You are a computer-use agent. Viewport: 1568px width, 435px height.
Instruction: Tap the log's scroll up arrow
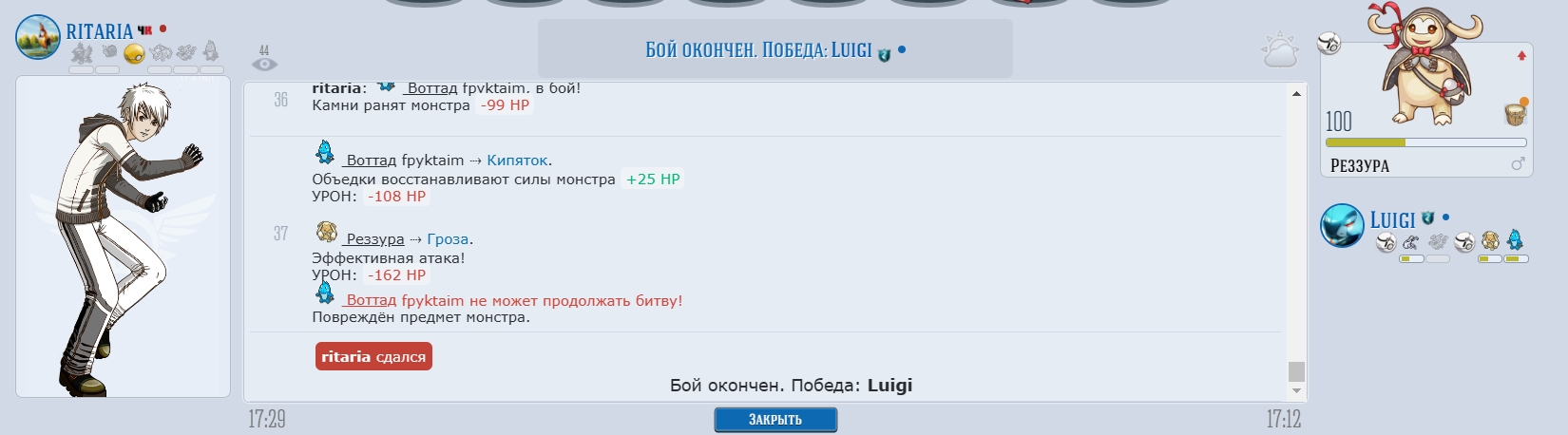[1296, 94]
